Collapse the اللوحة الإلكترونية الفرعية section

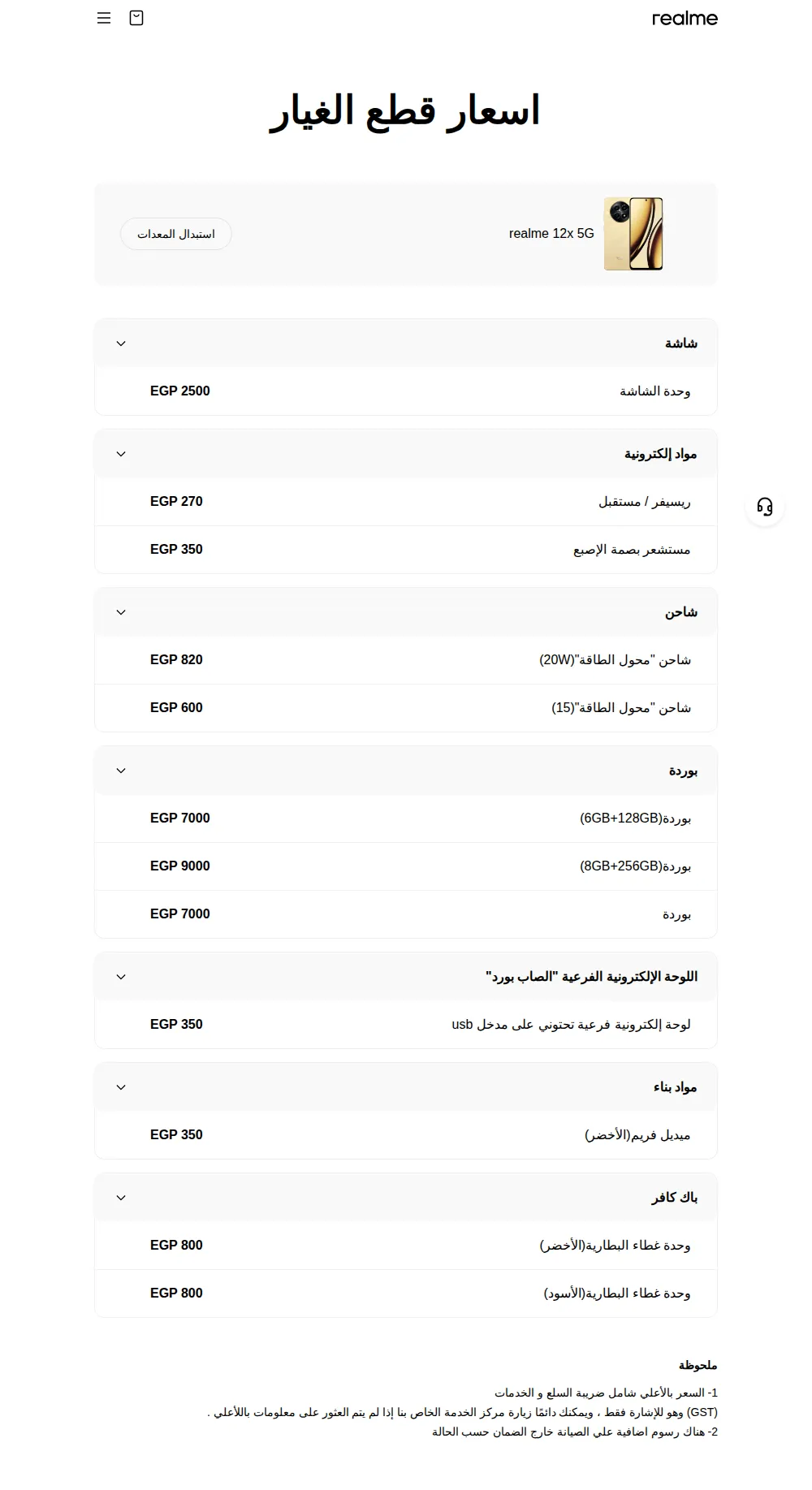(x=406, y=977)
